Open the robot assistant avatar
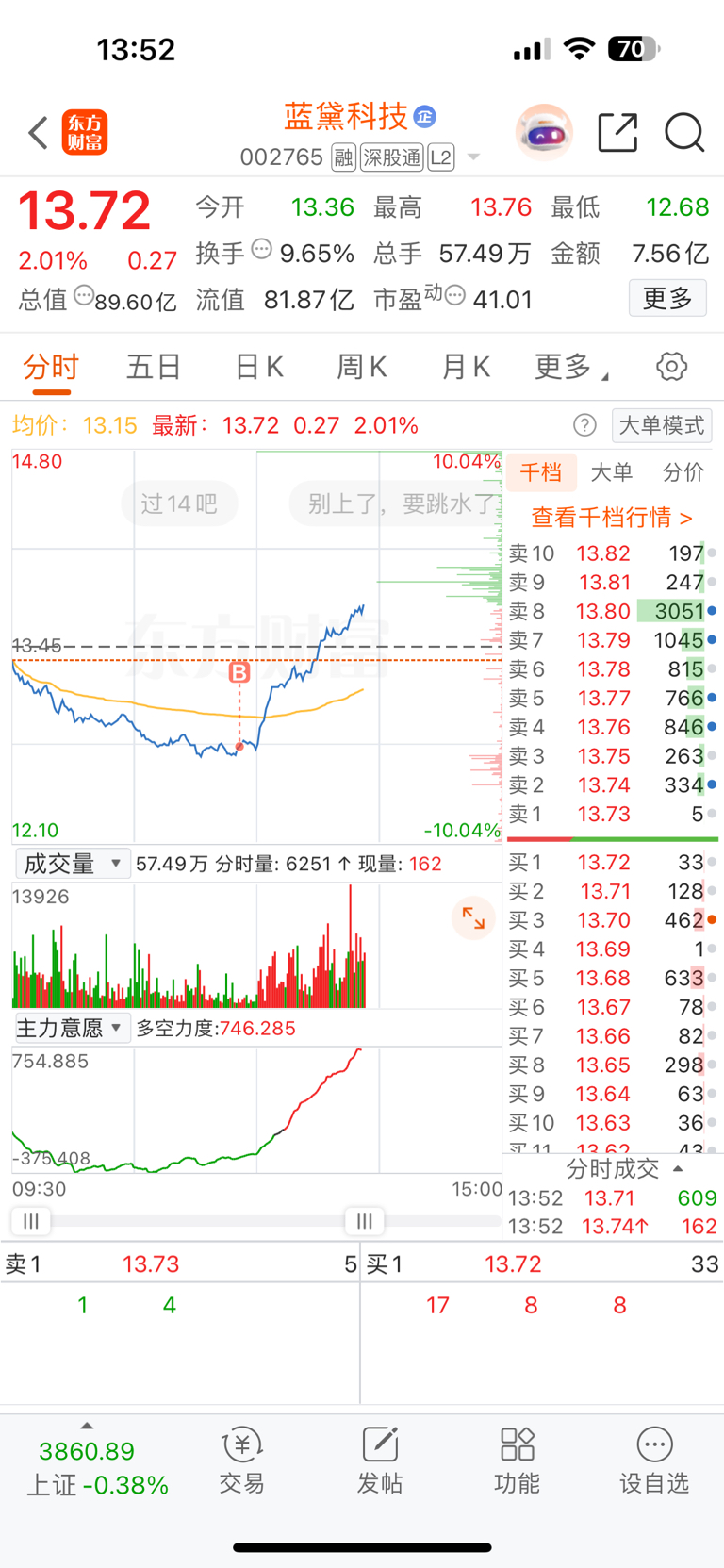This screenshot has width=724, height=1568. tap(544, 132)
